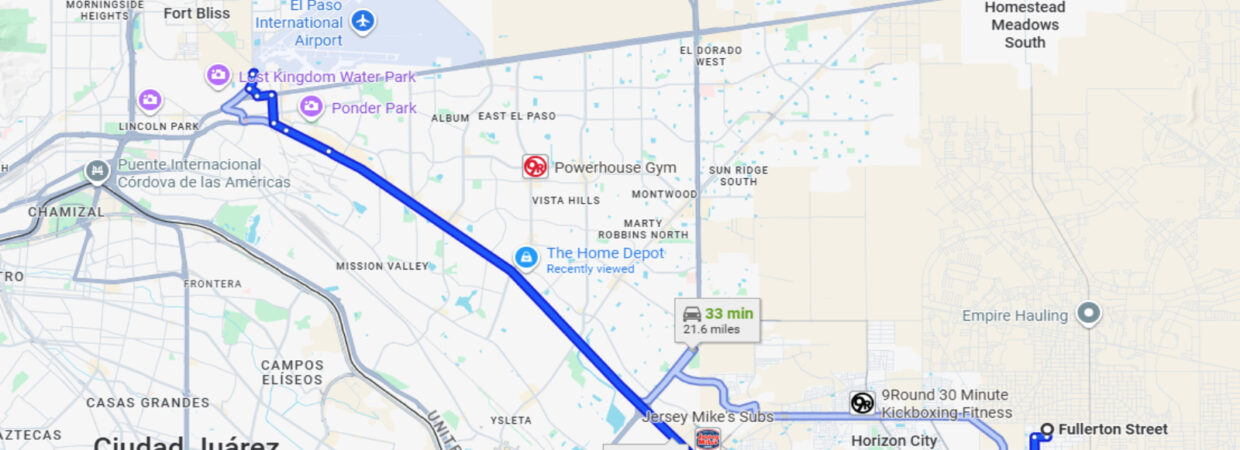Select the Ponder Park marker
The width and height of the screenshot is (1240, 450).
312,106
